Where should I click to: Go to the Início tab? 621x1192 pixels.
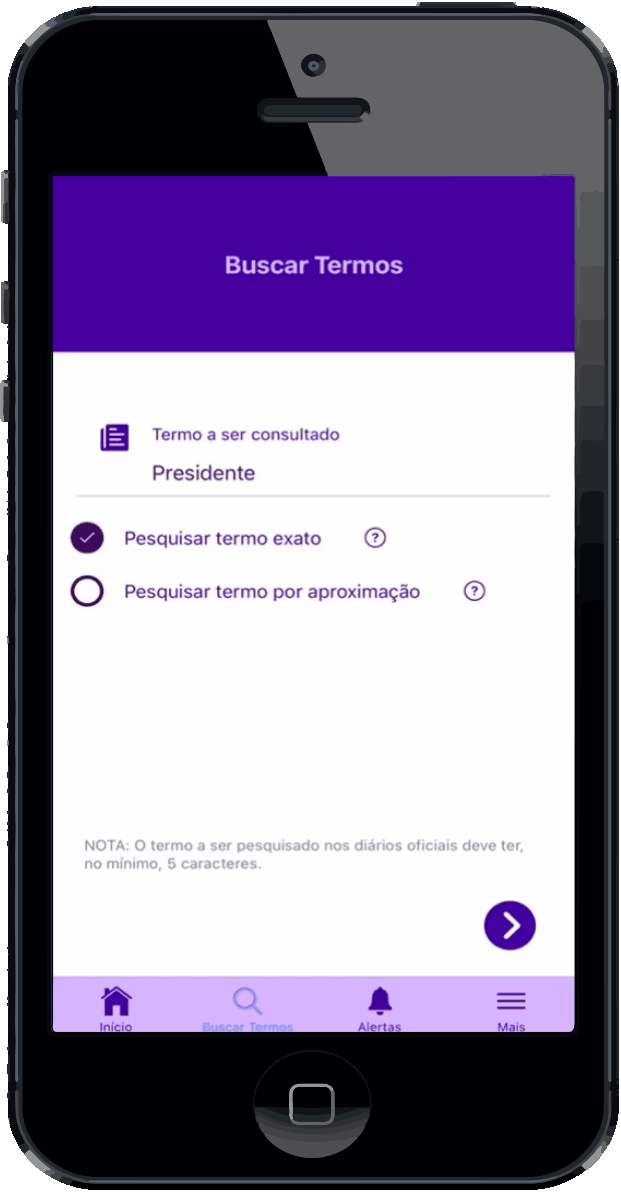click(116, 1009)
